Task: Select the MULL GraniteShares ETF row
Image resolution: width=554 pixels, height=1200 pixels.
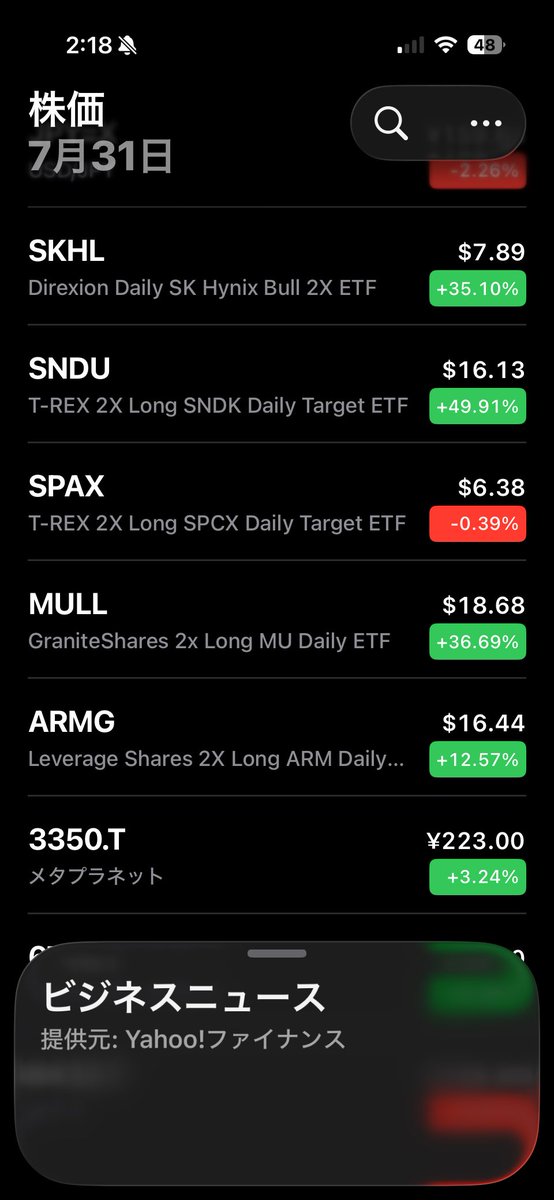Action: click(277, 620)
